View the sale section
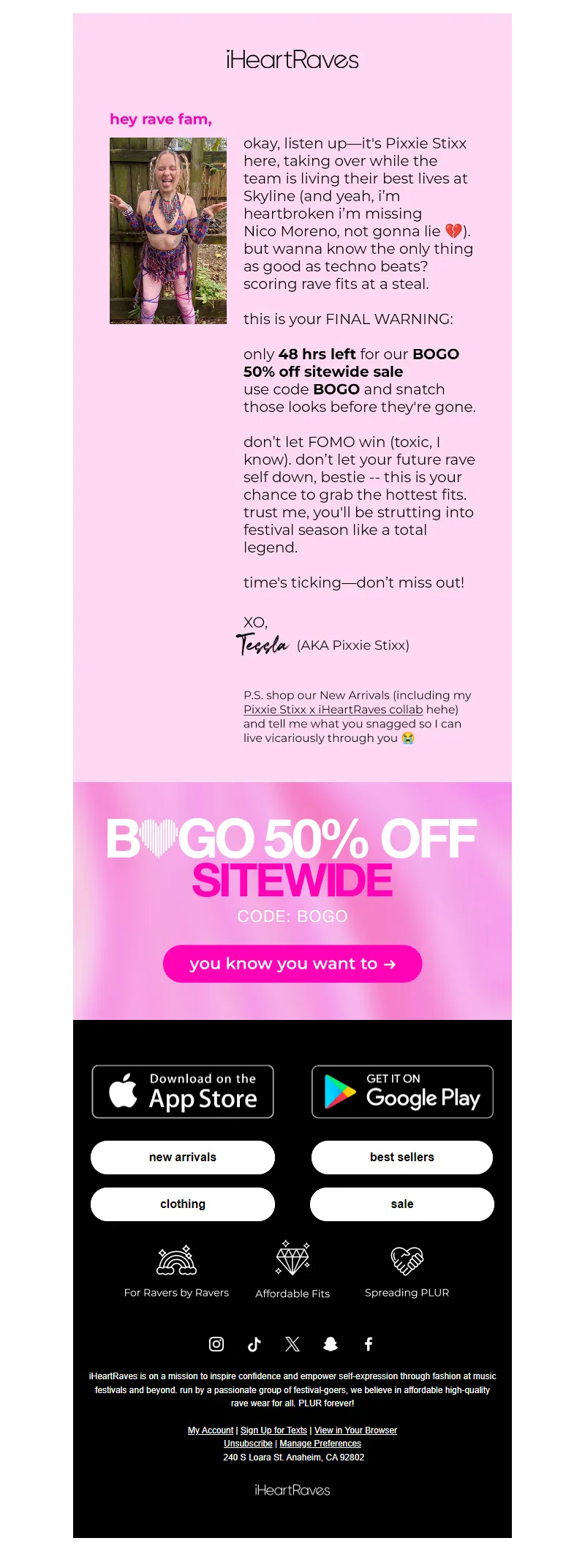The image size is (585, 1568). pyautogui.click(x=402, y=1204)
